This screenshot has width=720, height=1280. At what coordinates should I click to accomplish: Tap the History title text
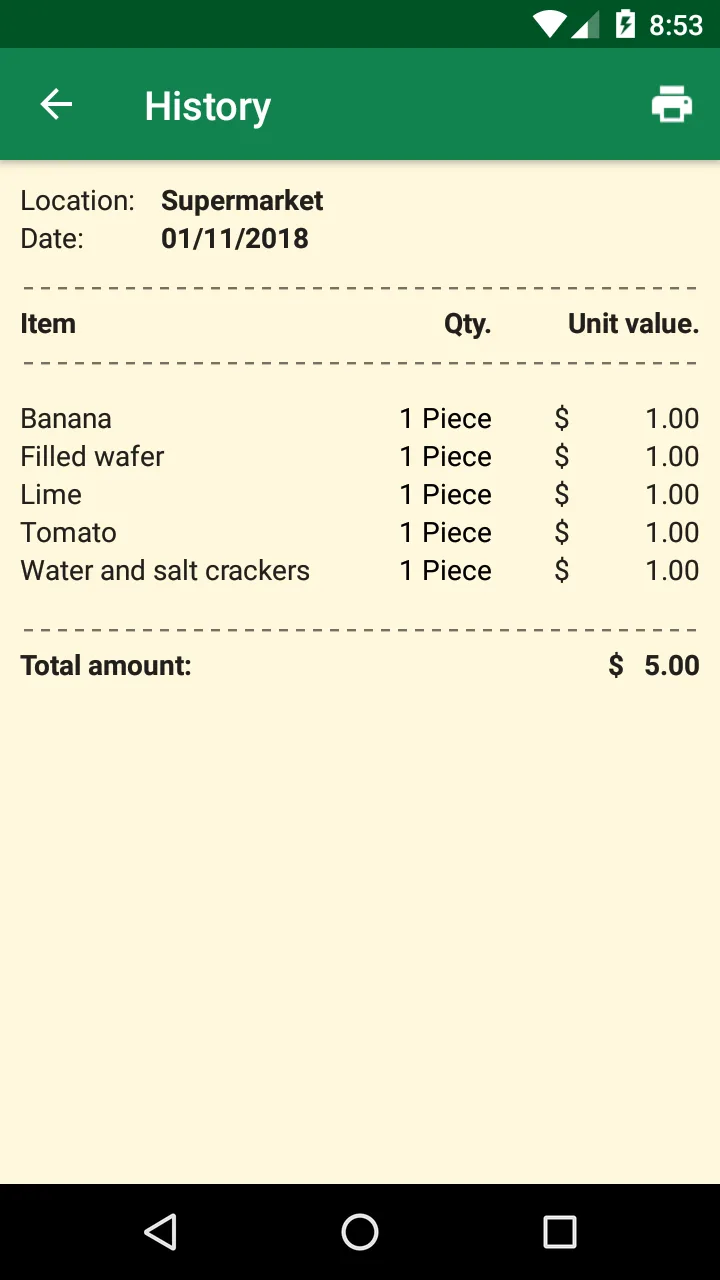point(207,105)
